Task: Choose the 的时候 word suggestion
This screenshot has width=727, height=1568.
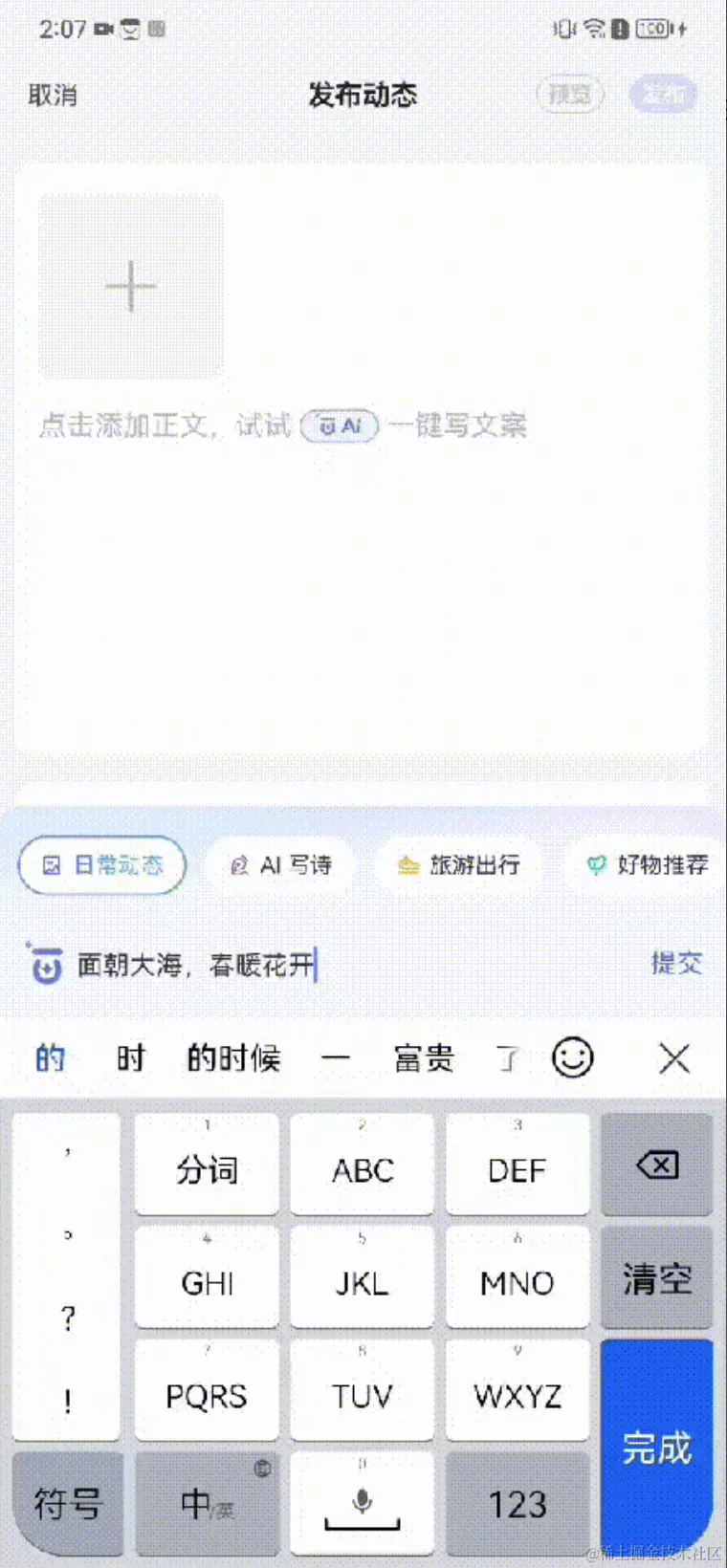Action: (x=233, y=1058)
